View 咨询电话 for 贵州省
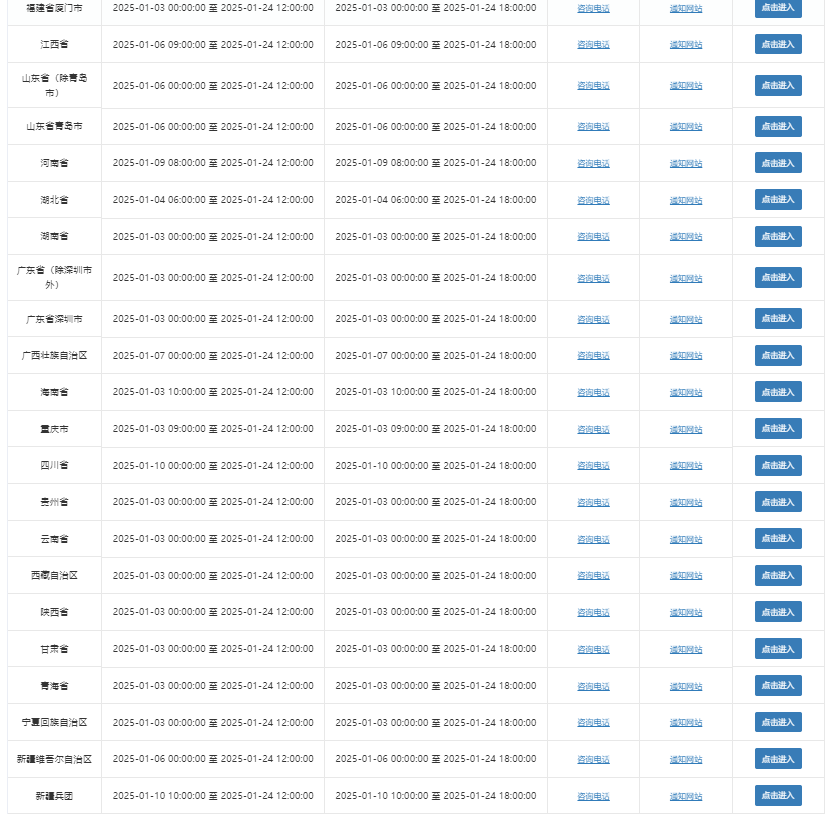Image resolution: width=831 pixels, height=818 pixels. [x=593, y=503]
